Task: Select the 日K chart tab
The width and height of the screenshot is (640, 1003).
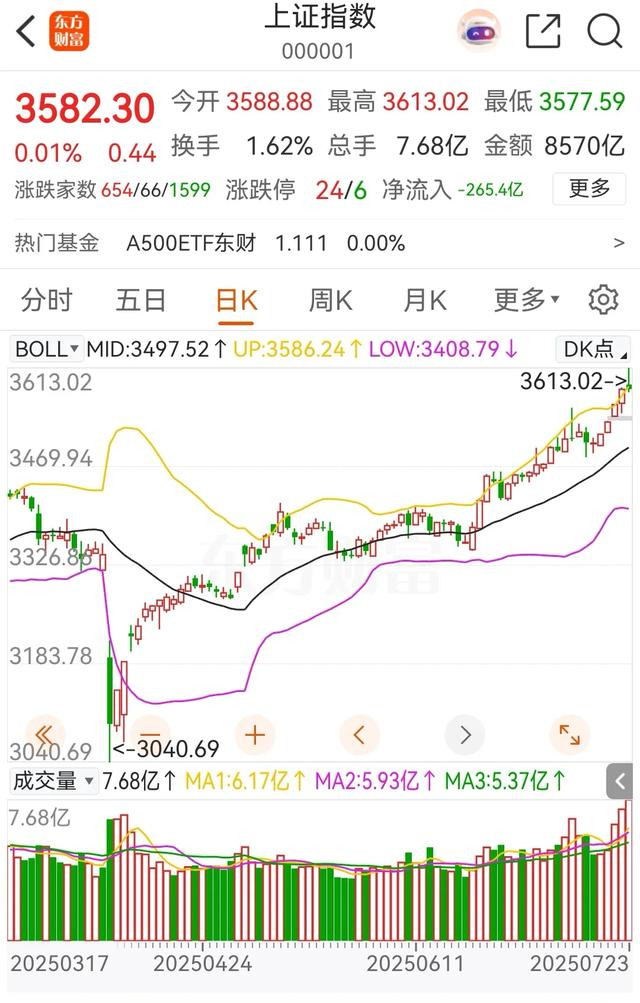Action: coord(237,299)
